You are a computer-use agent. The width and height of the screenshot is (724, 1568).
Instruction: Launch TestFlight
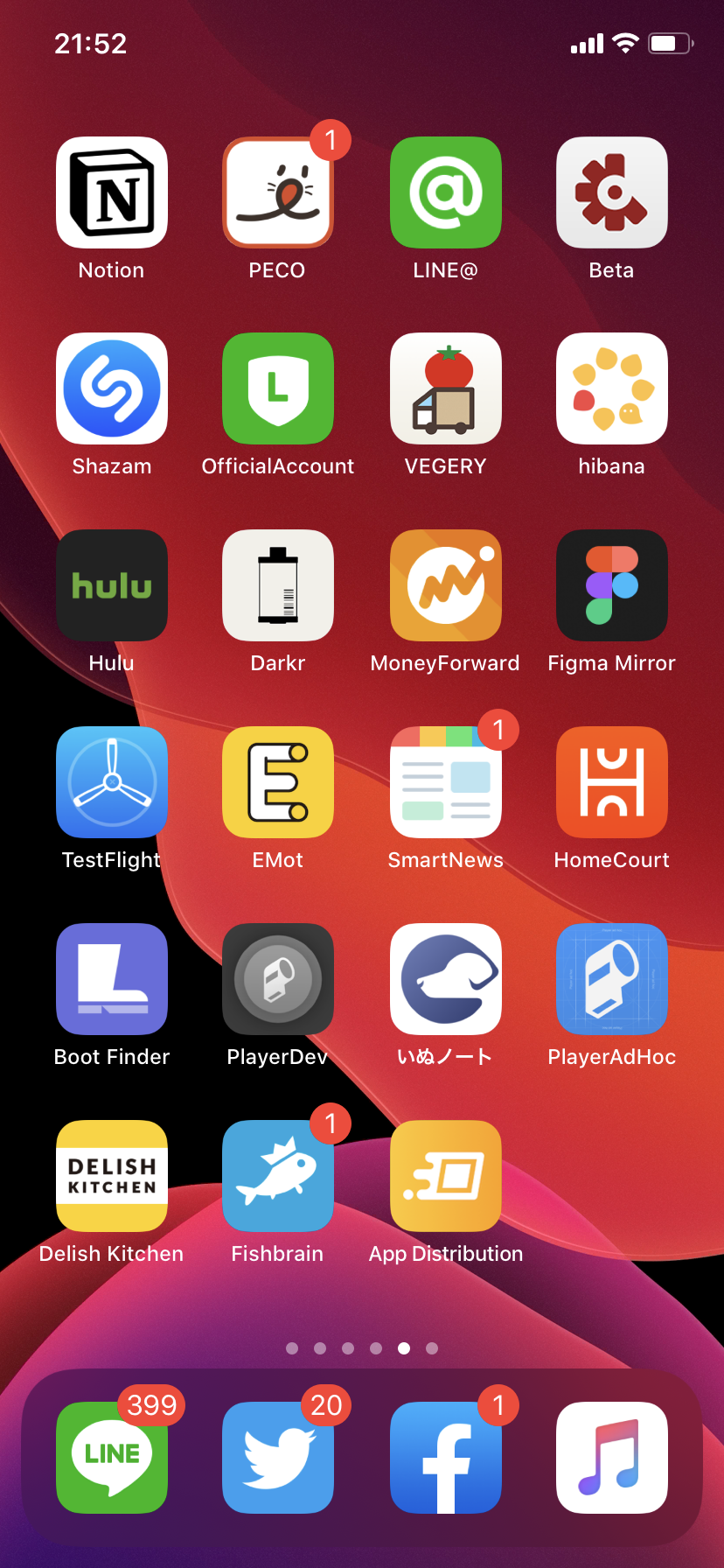click(x=112, y=782)
